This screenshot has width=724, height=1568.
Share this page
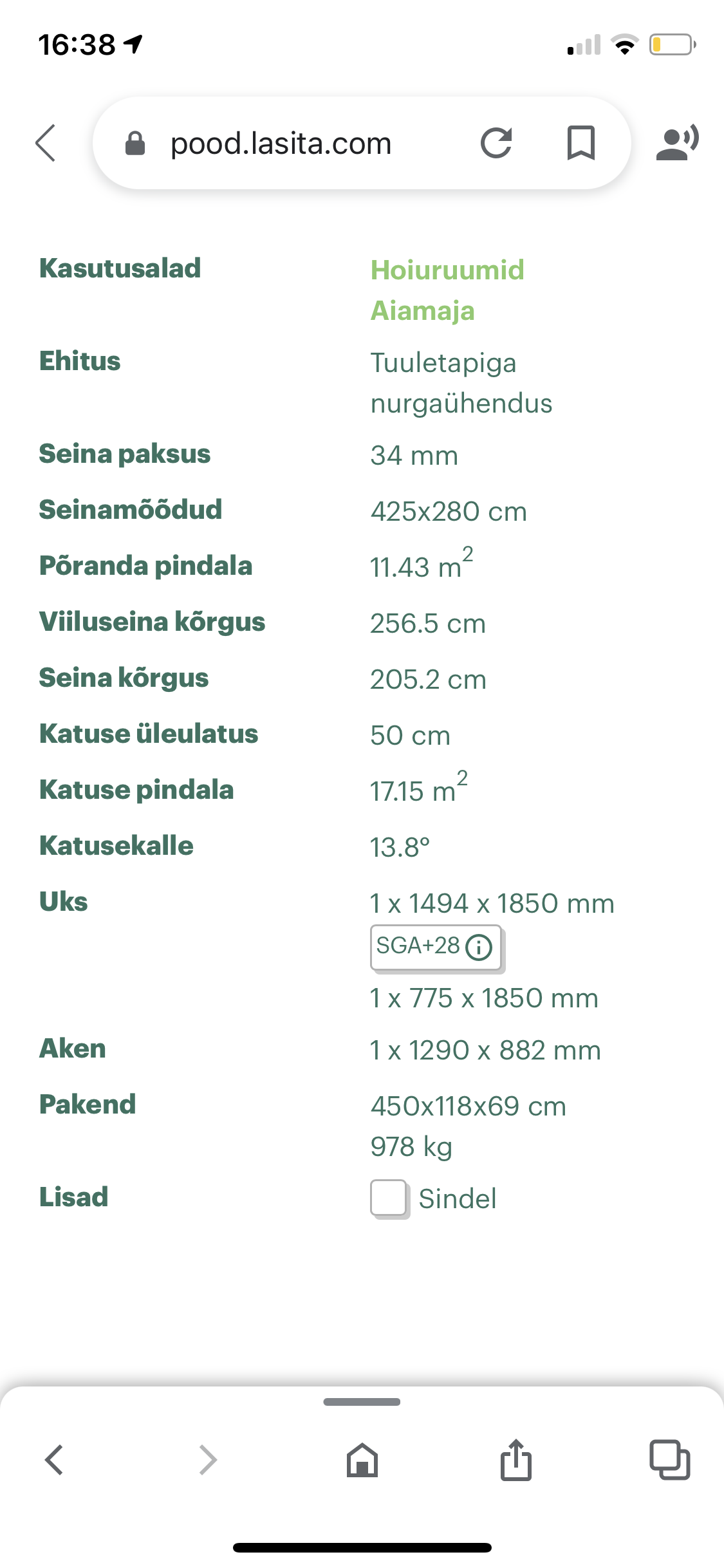(516, 1460)
